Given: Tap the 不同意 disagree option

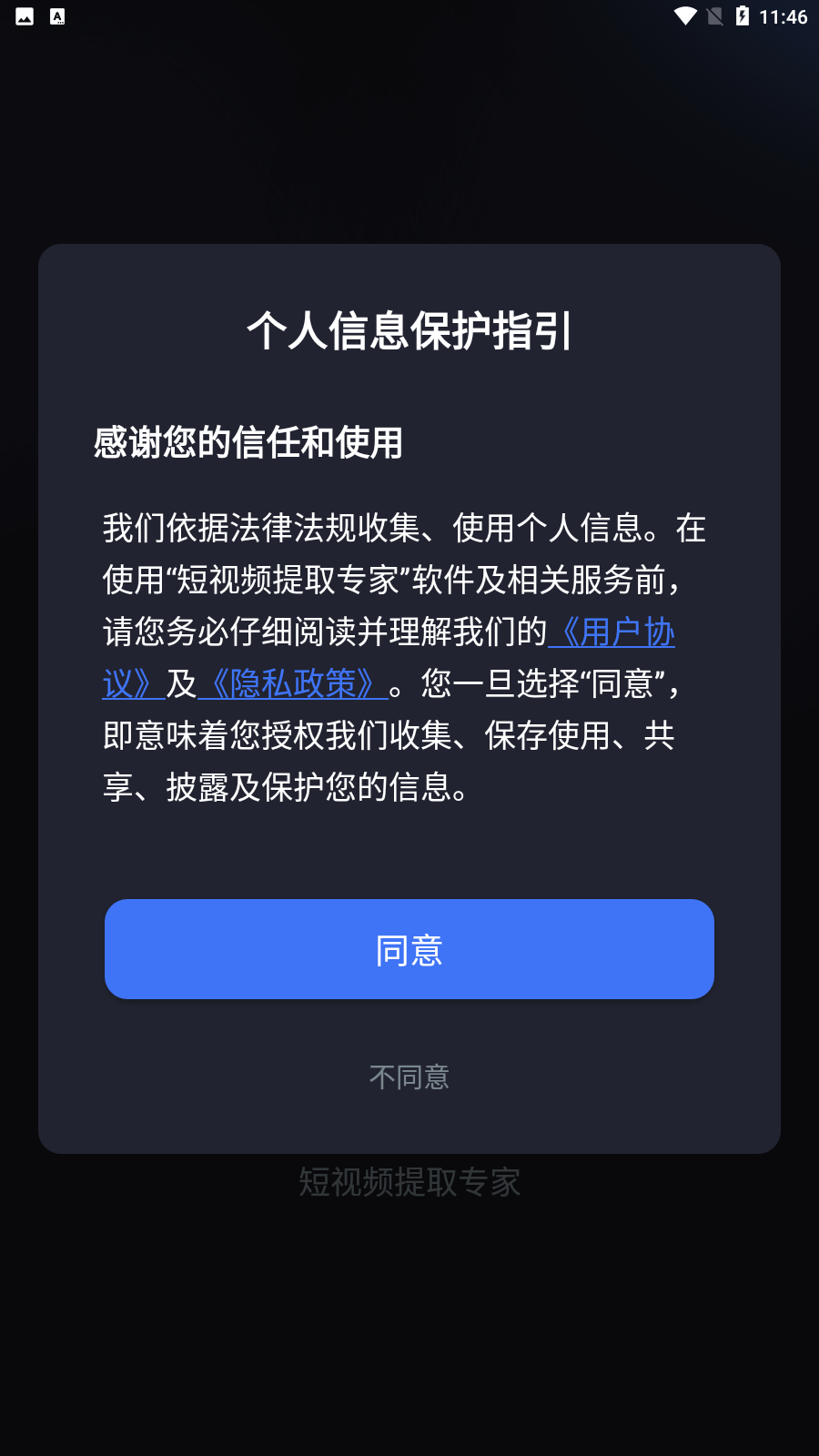Looking at the screenshot, I should click(x=409, y=1077).
